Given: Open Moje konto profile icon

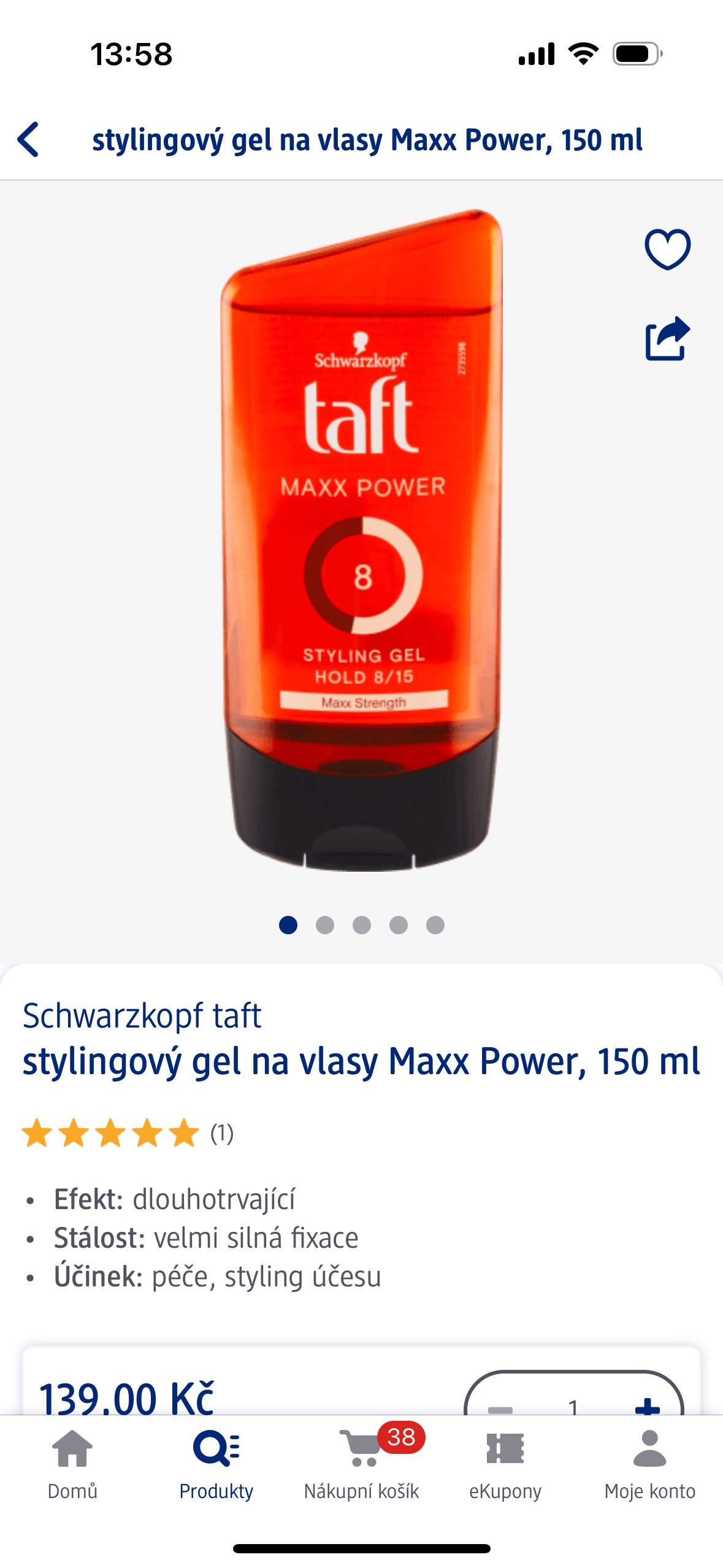Looking at the screenshot, I should (650, 1460).
